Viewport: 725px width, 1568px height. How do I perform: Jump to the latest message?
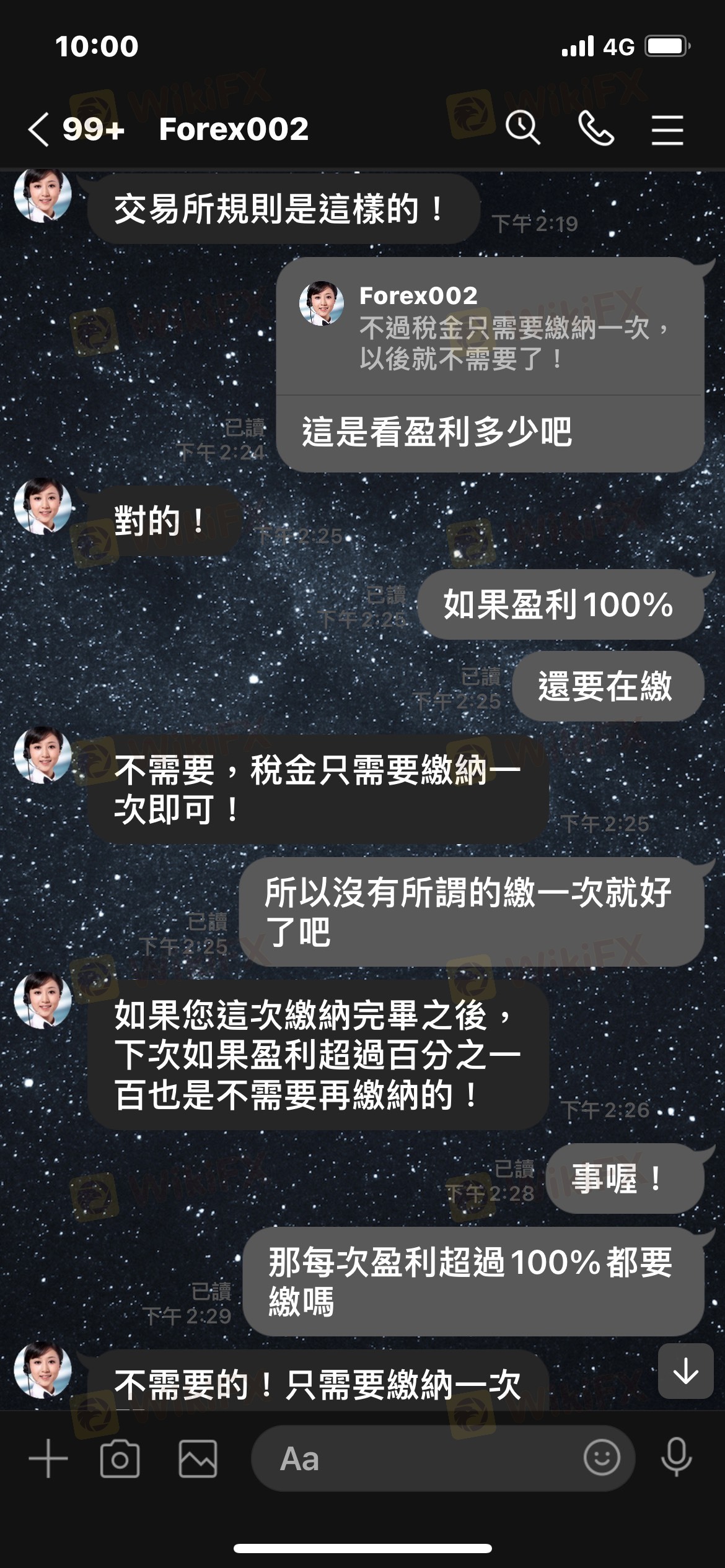[685, 1372]
